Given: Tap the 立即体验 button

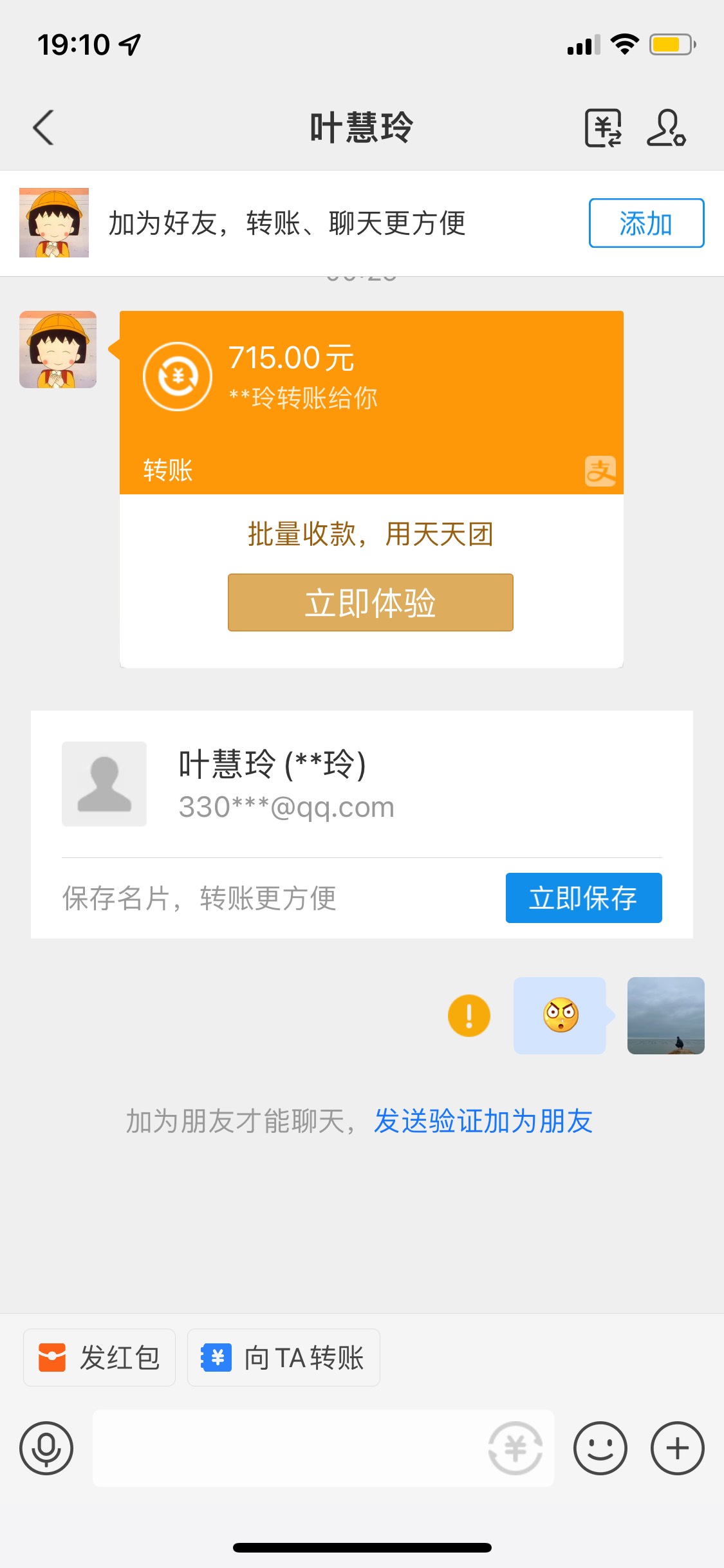Looking at the screenshot, I should pyautogui.click(x=371, y=602).
